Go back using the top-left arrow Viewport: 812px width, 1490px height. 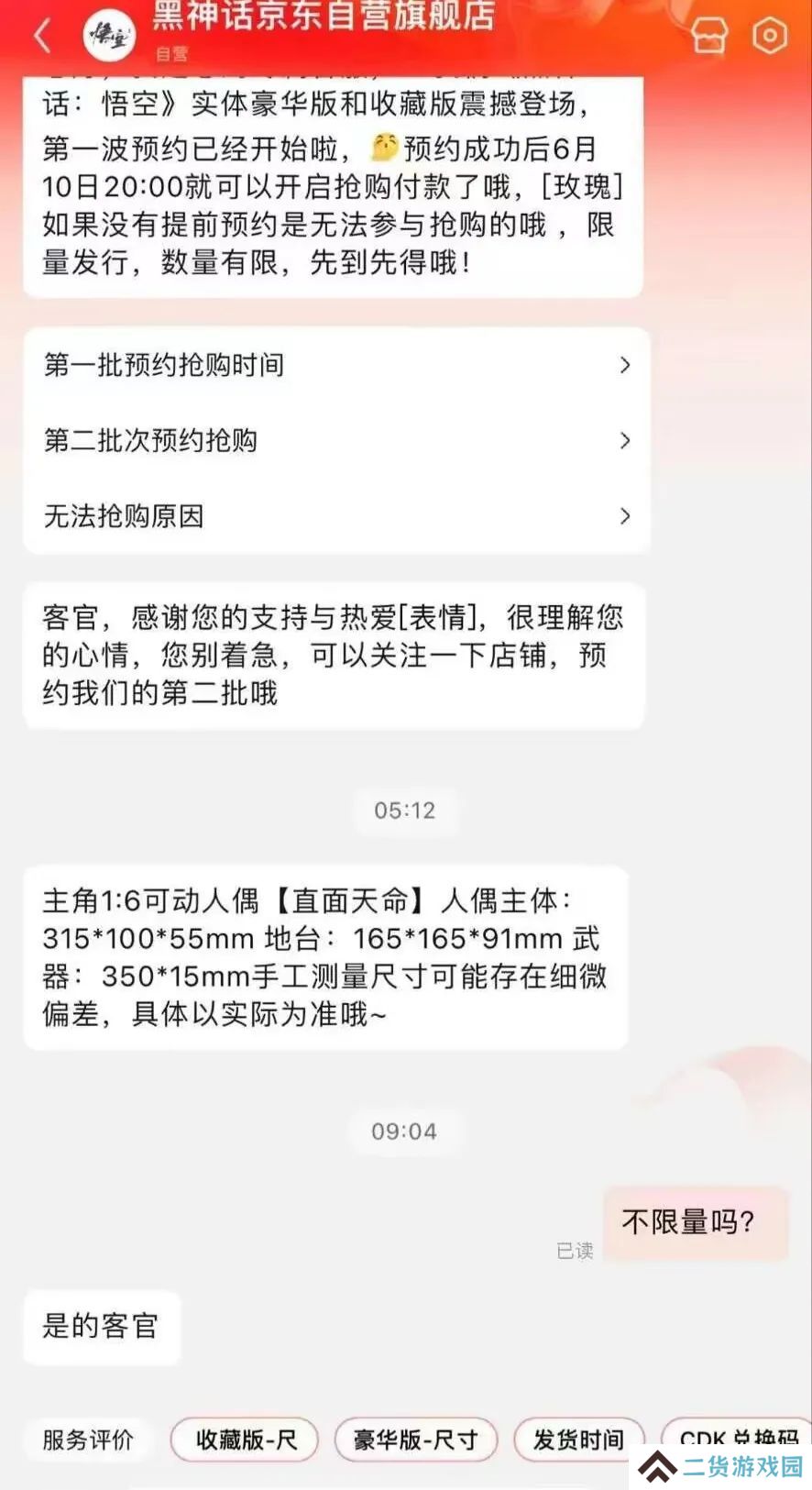coord(42,37)
